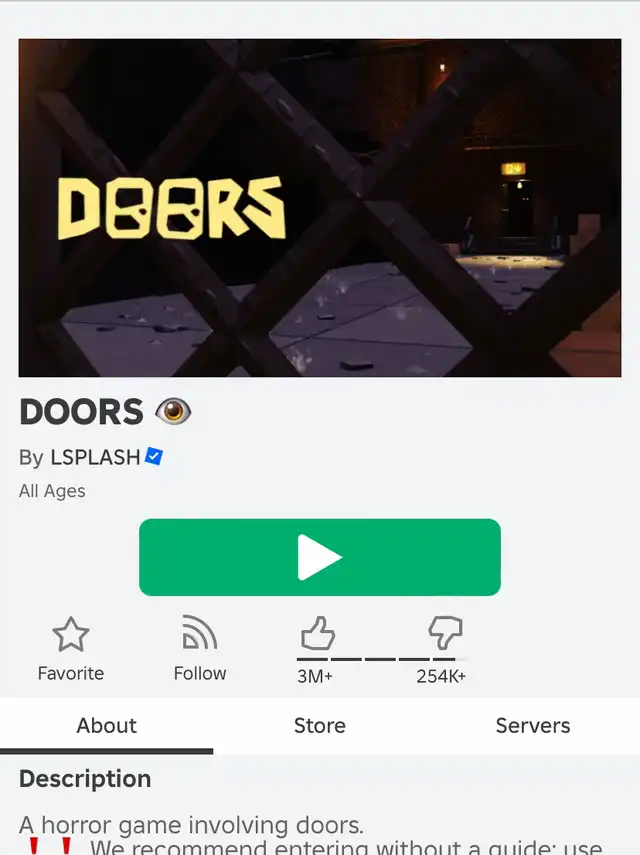
Task: Give DOORS a thumbs down
Action: coord(445,633)
